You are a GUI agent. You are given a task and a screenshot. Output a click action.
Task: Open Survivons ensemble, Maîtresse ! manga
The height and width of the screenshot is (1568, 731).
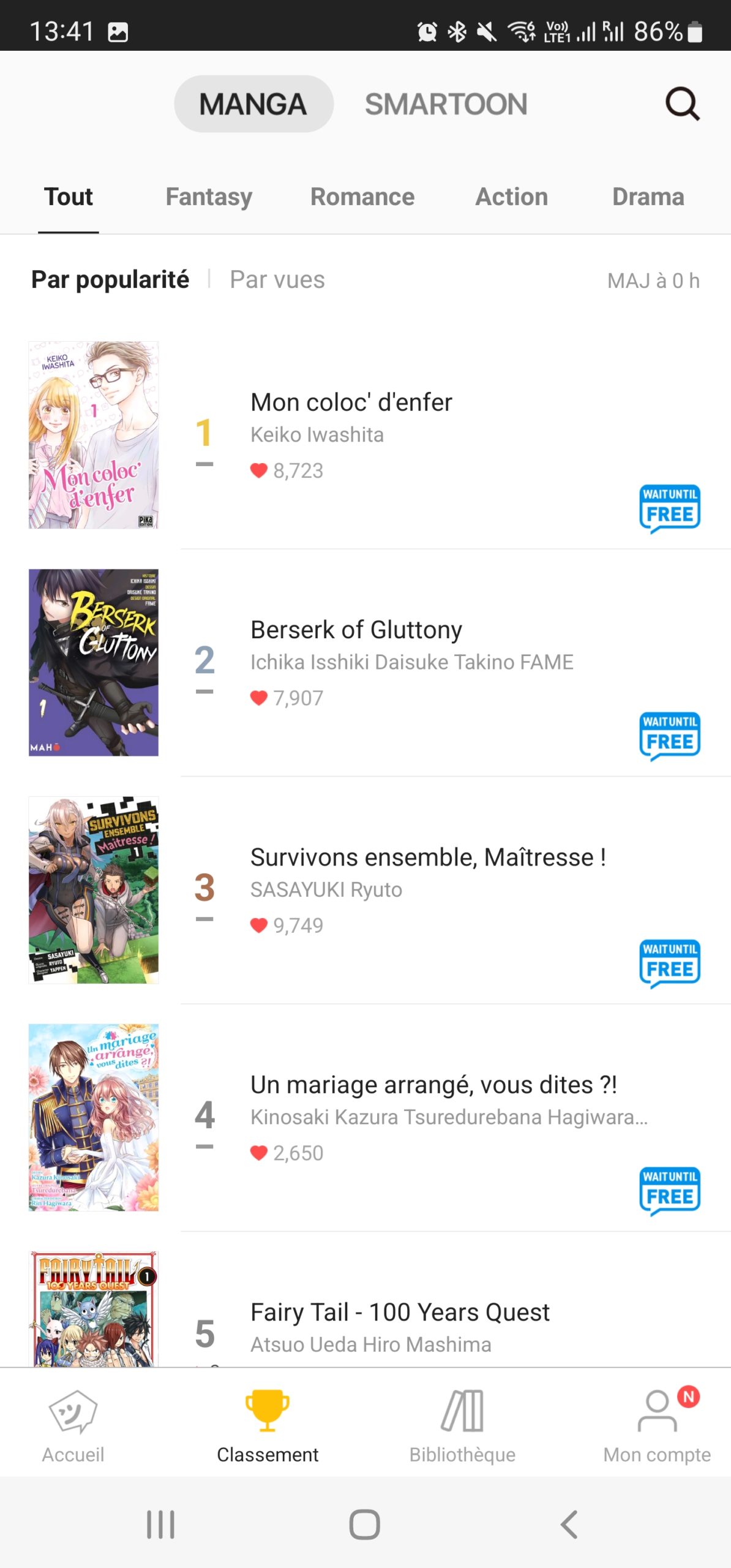427,858
